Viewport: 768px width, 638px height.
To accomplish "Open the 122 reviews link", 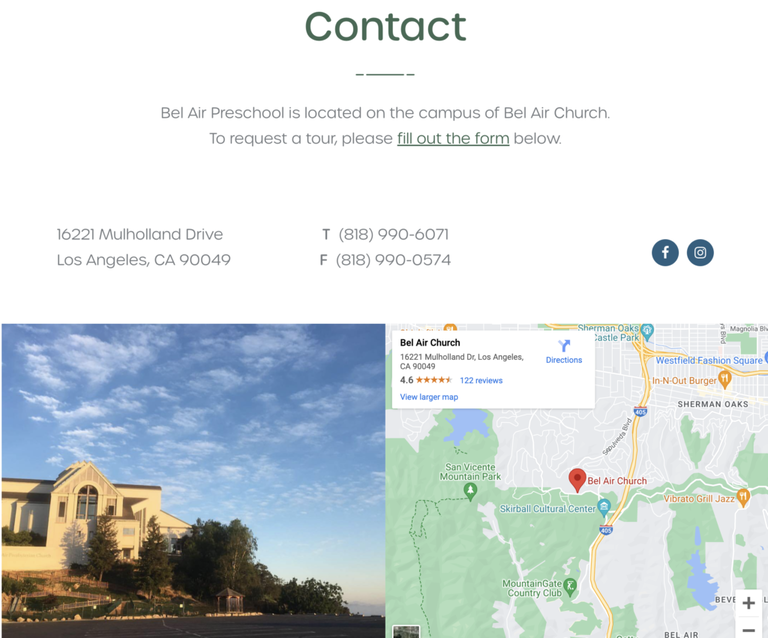I will pyautogui.click(x=481, y=380).
